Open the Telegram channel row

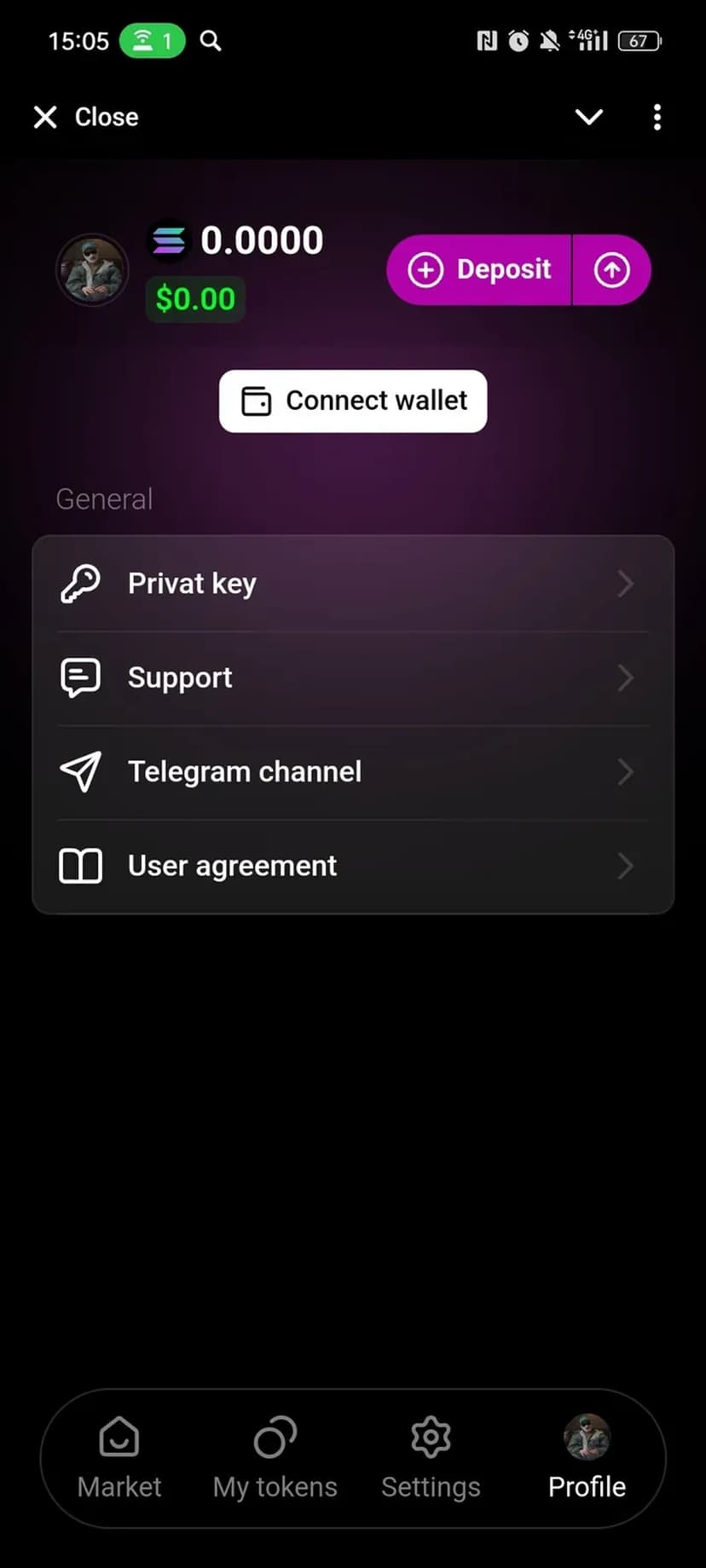coord(353,772)
